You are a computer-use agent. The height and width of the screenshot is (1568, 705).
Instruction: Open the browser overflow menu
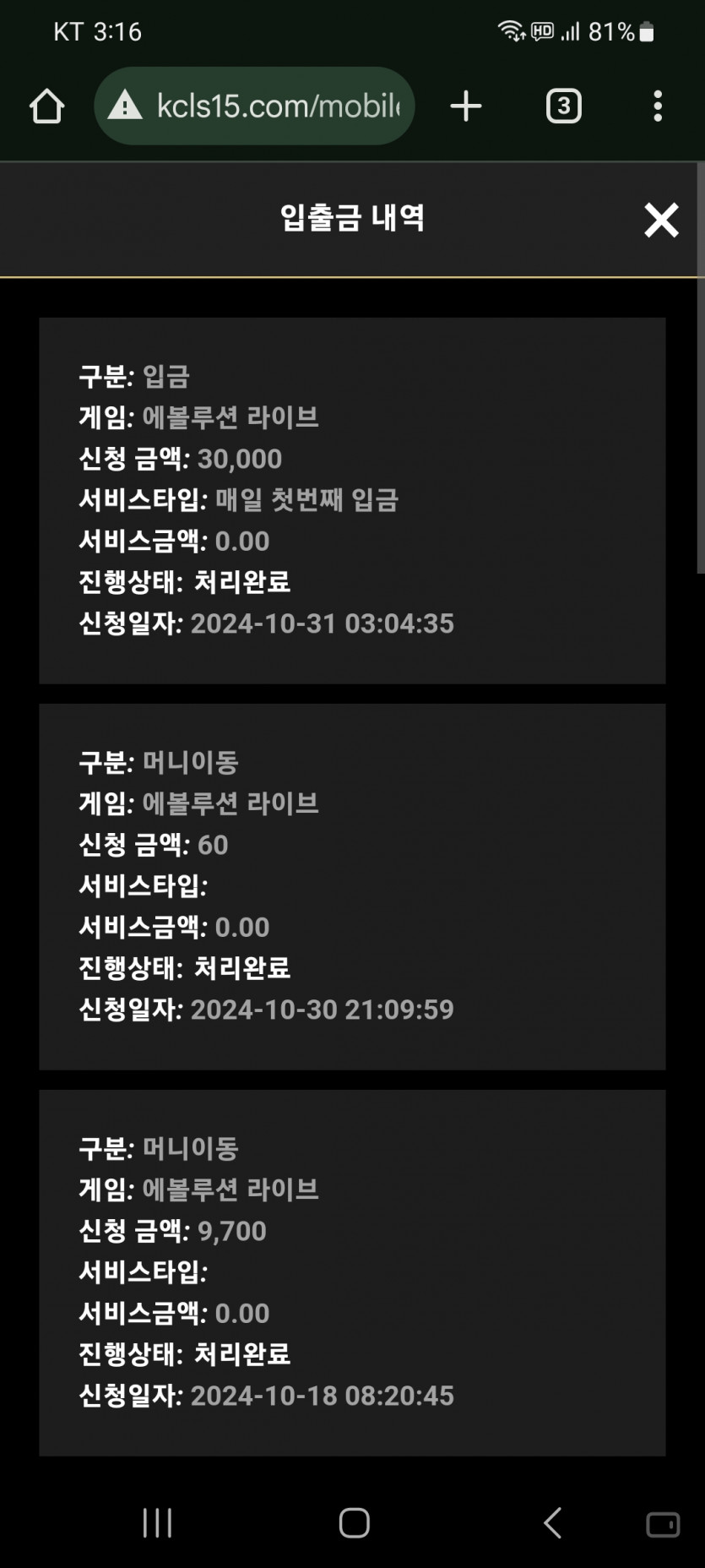tap(658, 106)
